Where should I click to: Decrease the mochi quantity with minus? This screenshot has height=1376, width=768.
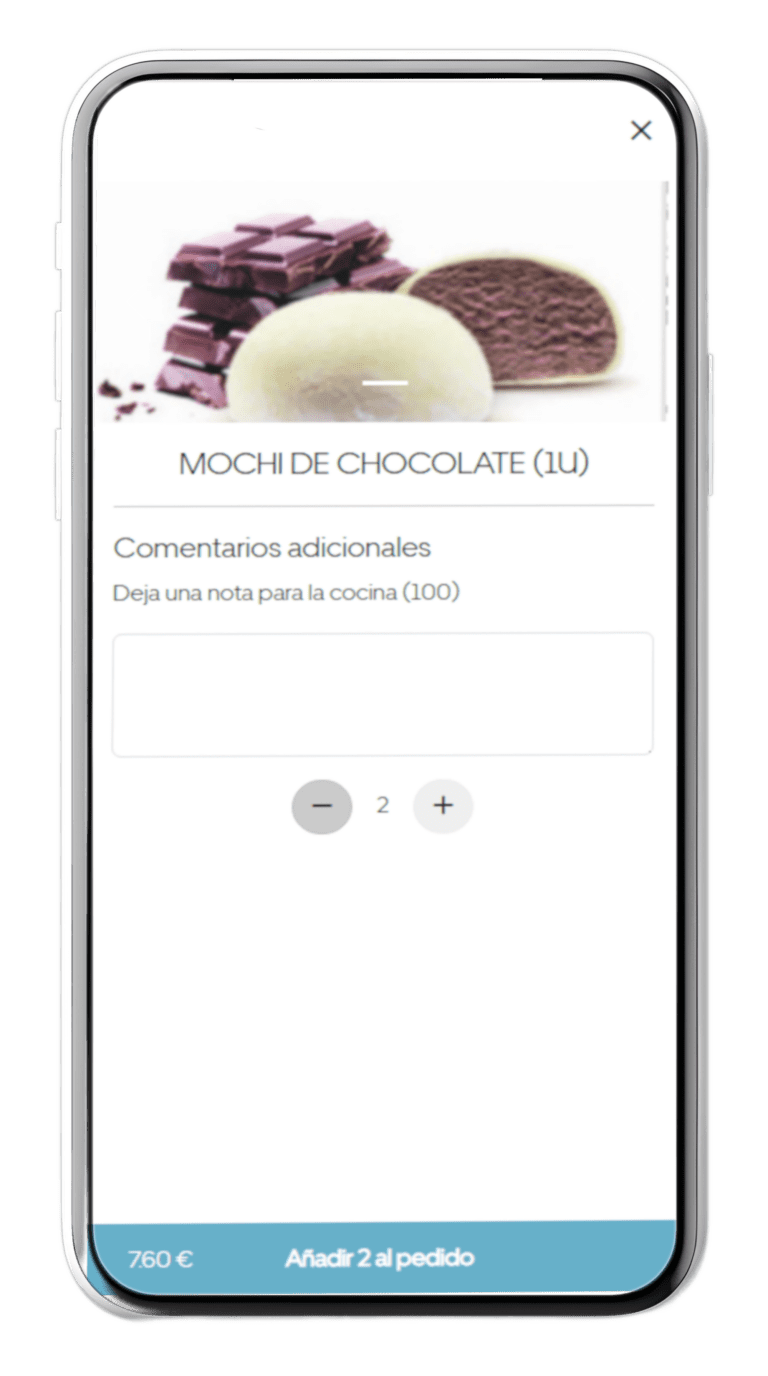[x=322, y=806]
